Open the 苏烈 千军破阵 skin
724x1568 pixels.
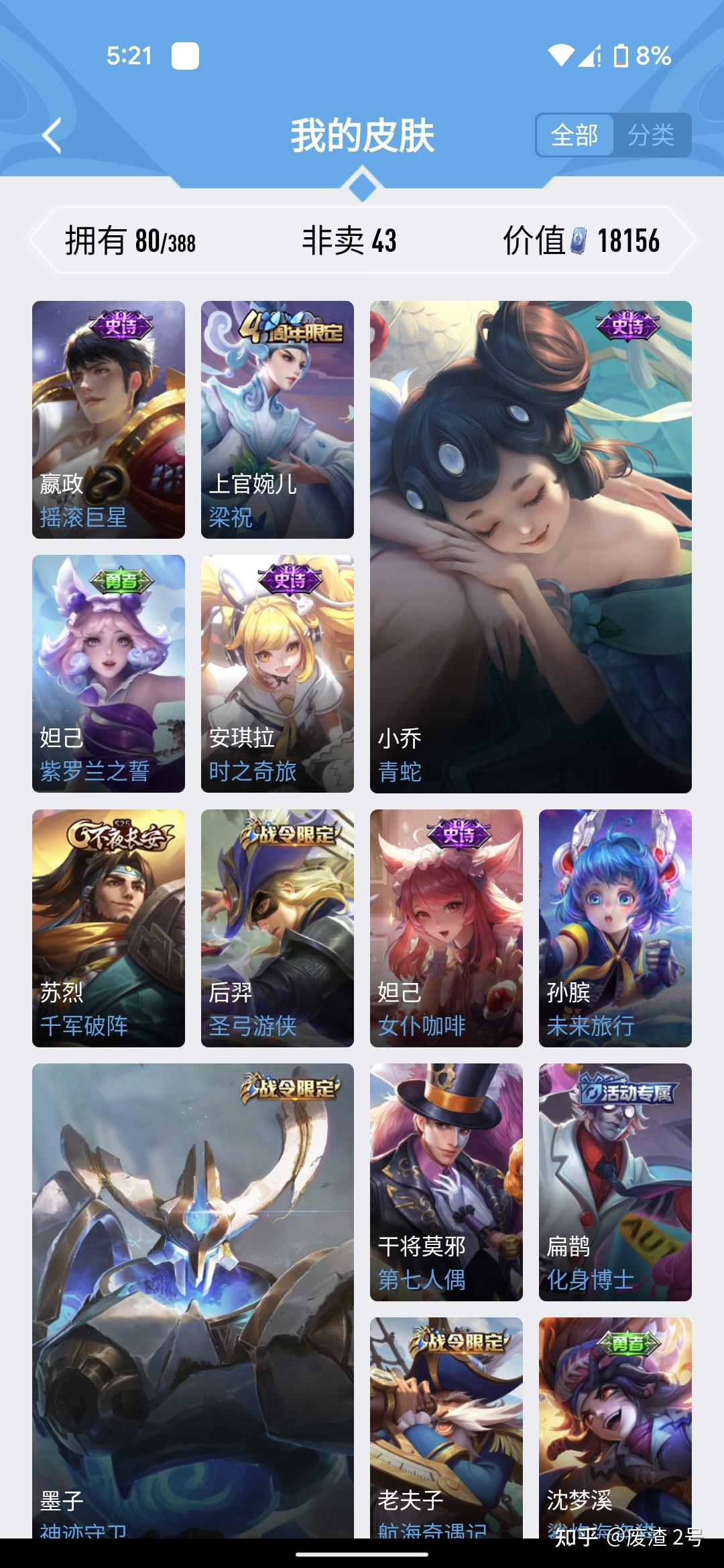[109, 928]
